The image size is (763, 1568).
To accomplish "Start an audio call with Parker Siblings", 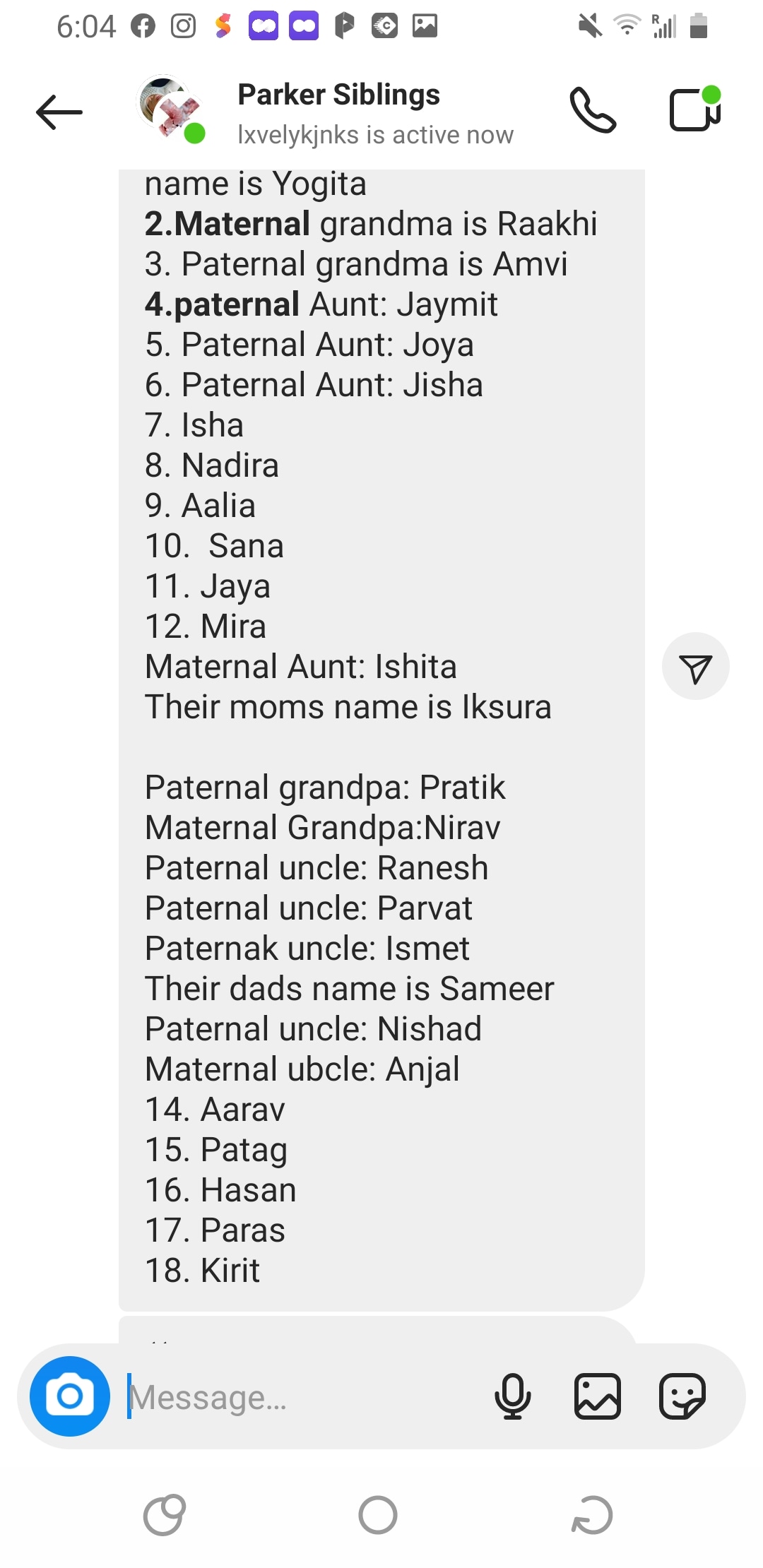I will [593, 109].
